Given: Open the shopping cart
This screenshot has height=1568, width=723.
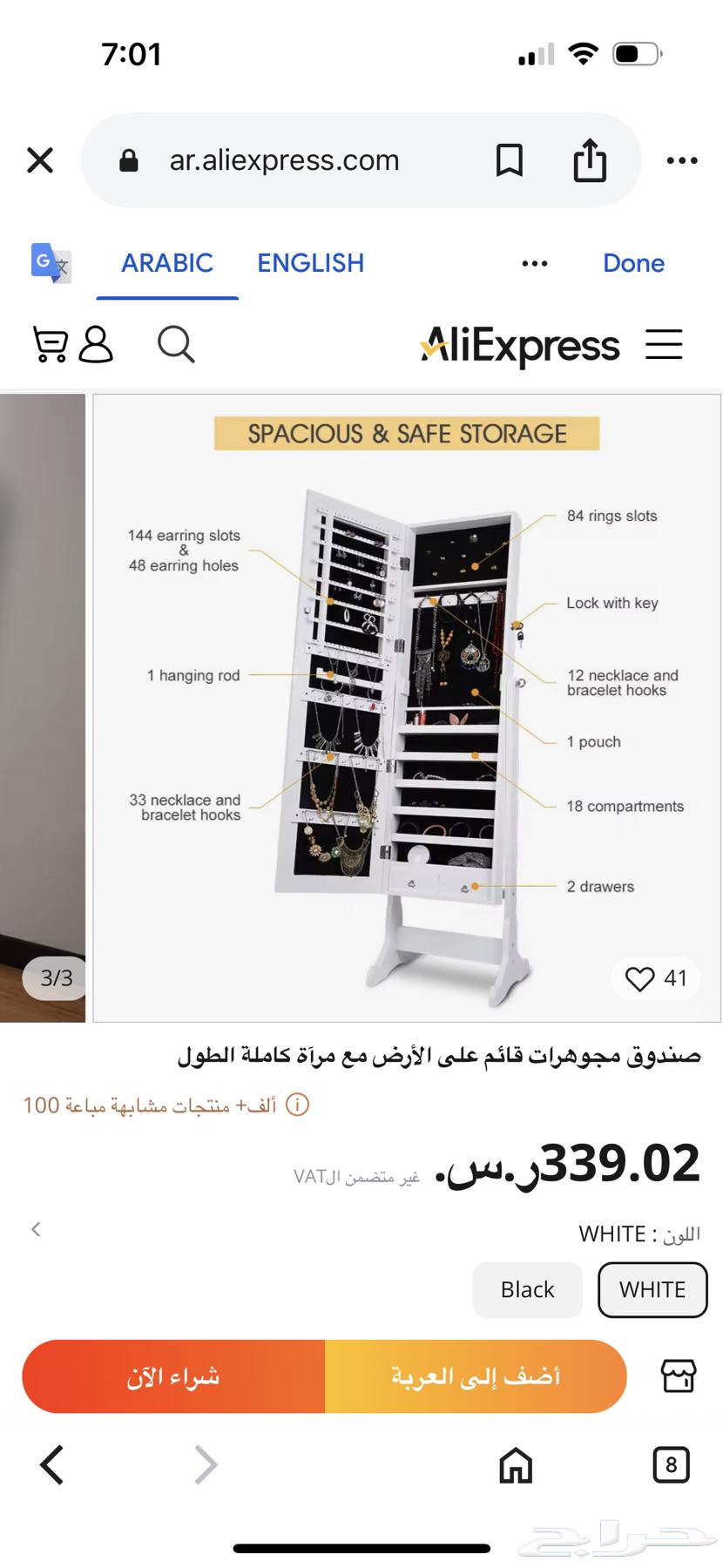Looking at the screenshot, I should point(50,344).
